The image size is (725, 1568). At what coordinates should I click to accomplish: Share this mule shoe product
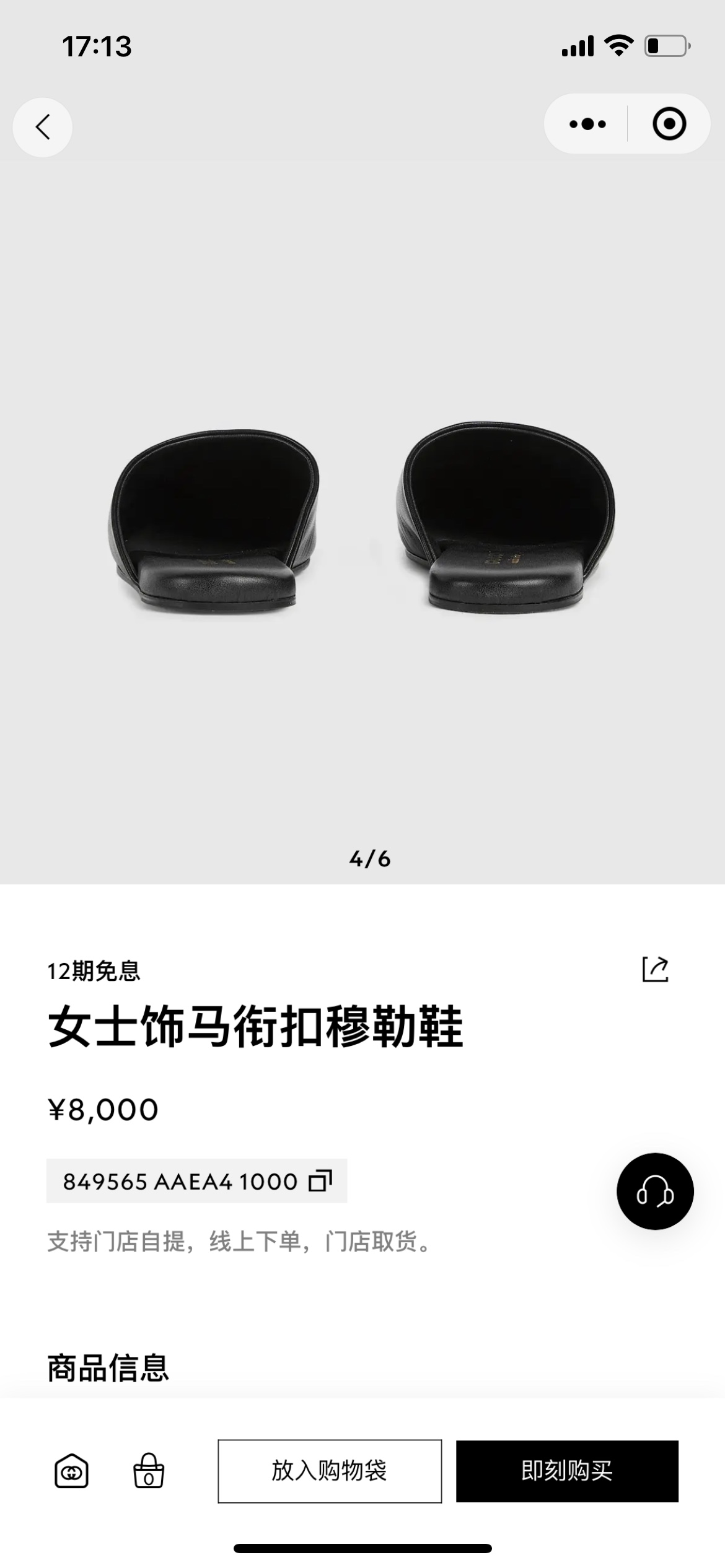[x=655, y=969]
